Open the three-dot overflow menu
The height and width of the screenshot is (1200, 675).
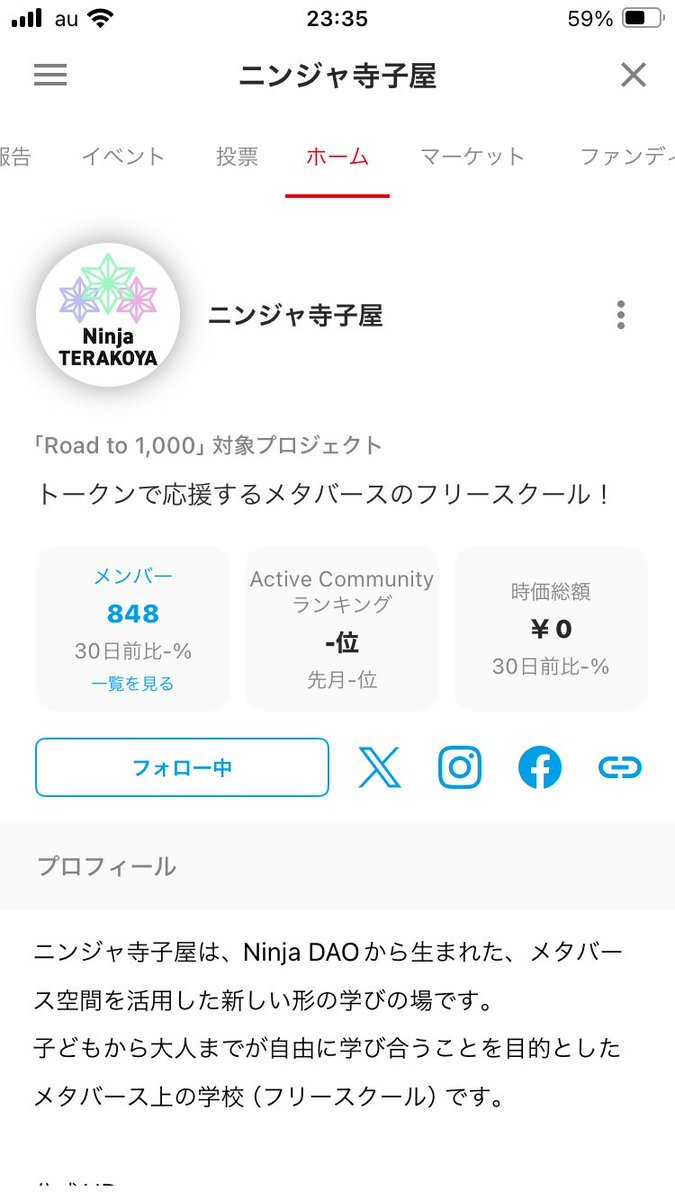click(x=621, y=315)
